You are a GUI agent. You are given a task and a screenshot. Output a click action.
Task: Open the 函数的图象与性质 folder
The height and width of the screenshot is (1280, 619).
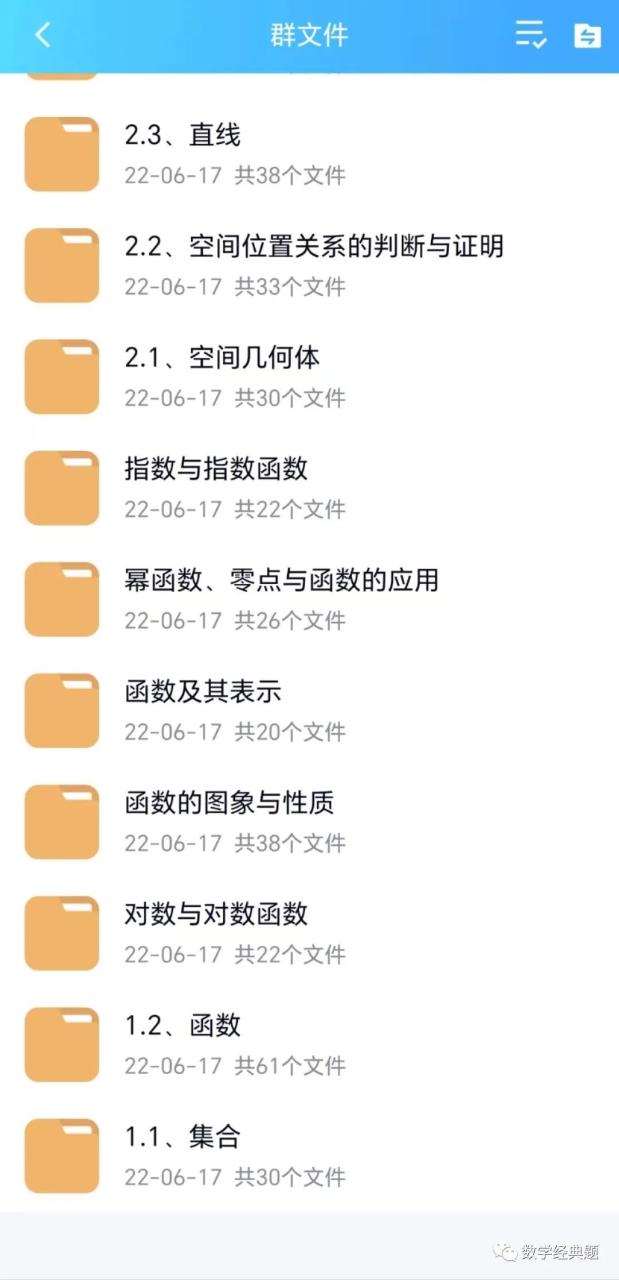coord(309,822)
